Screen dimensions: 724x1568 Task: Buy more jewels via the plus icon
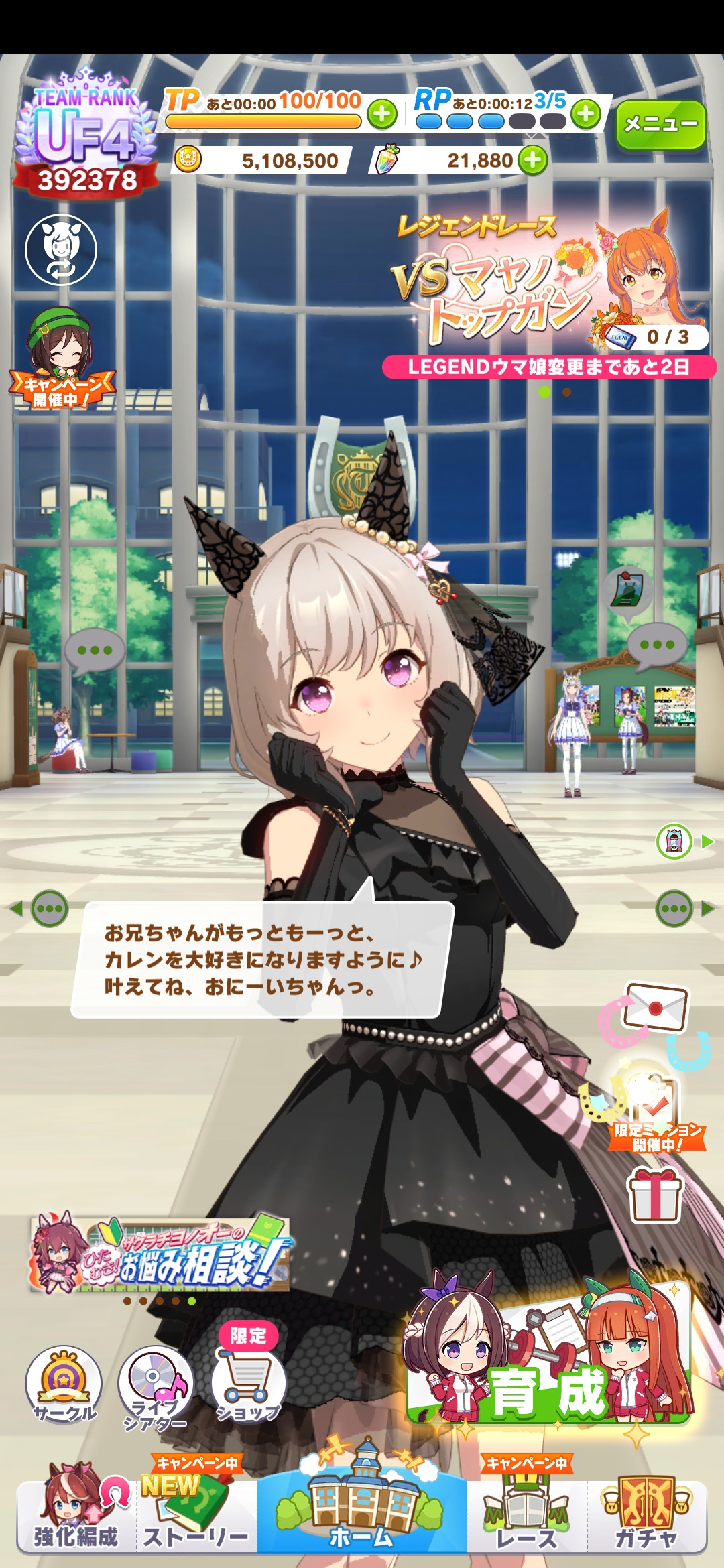(533, 160)
